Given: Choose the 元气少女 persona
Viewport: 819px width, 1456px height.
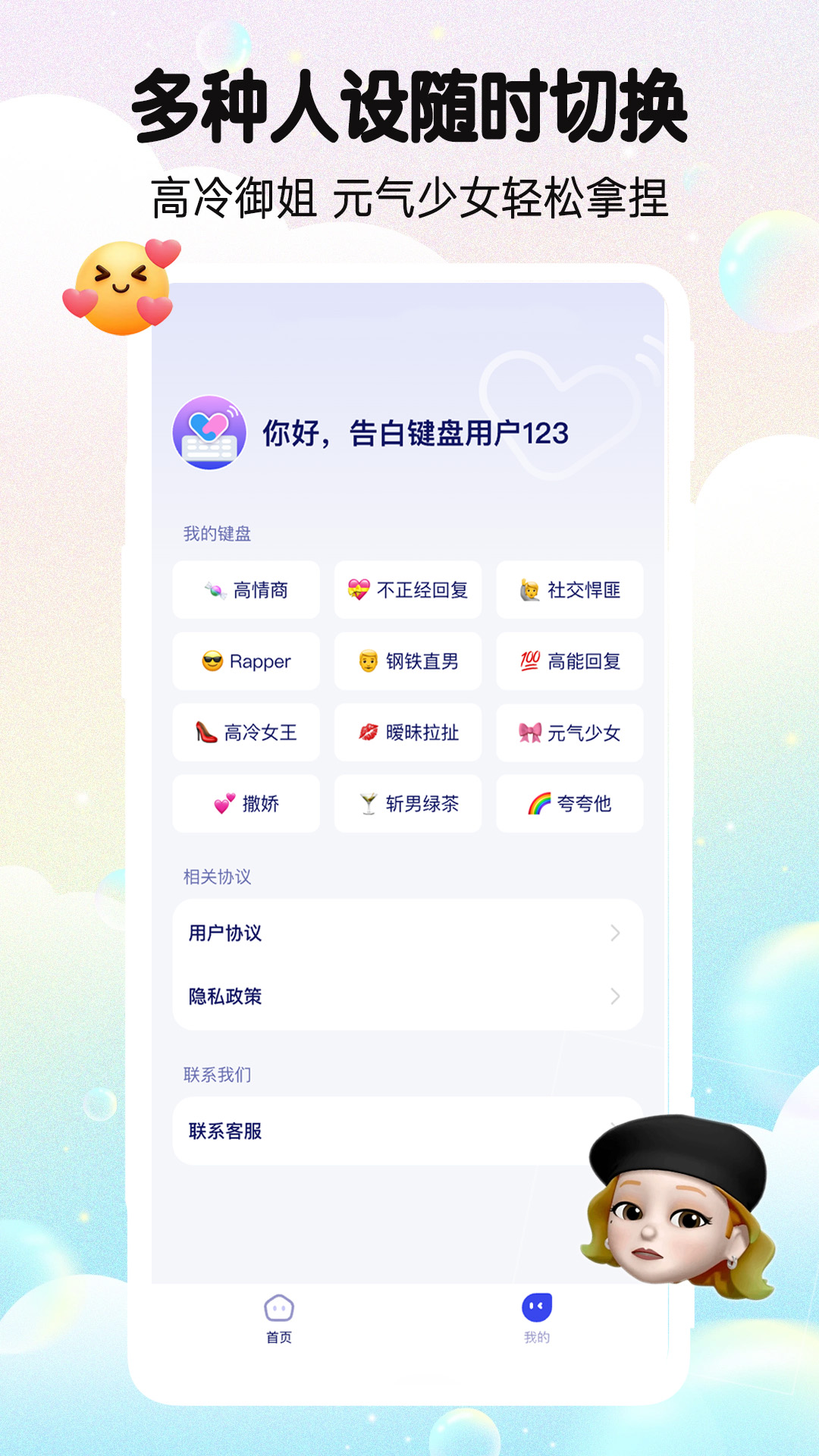Looking at the screenshot, I should click(570, 733).
